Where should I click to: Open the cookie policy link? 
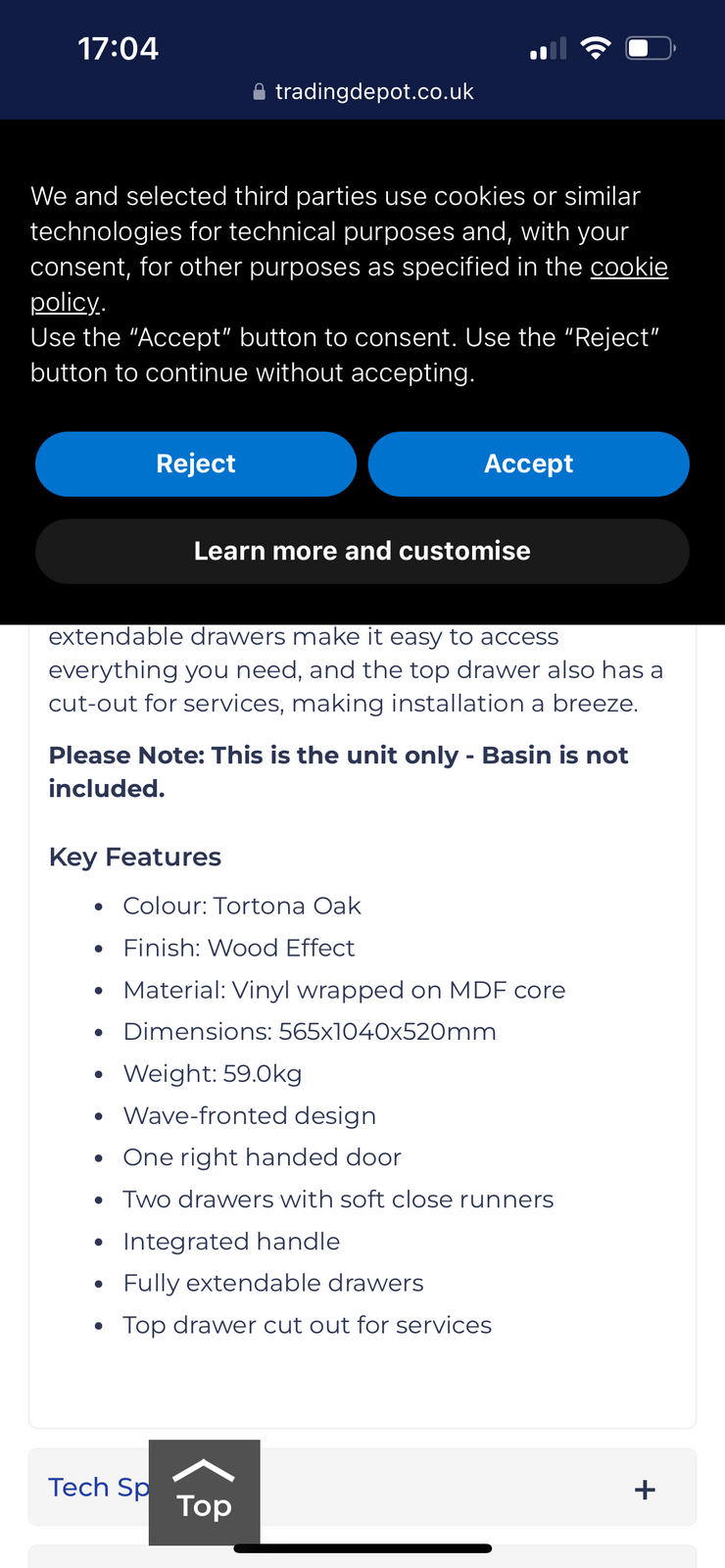[x=628, y=268]
